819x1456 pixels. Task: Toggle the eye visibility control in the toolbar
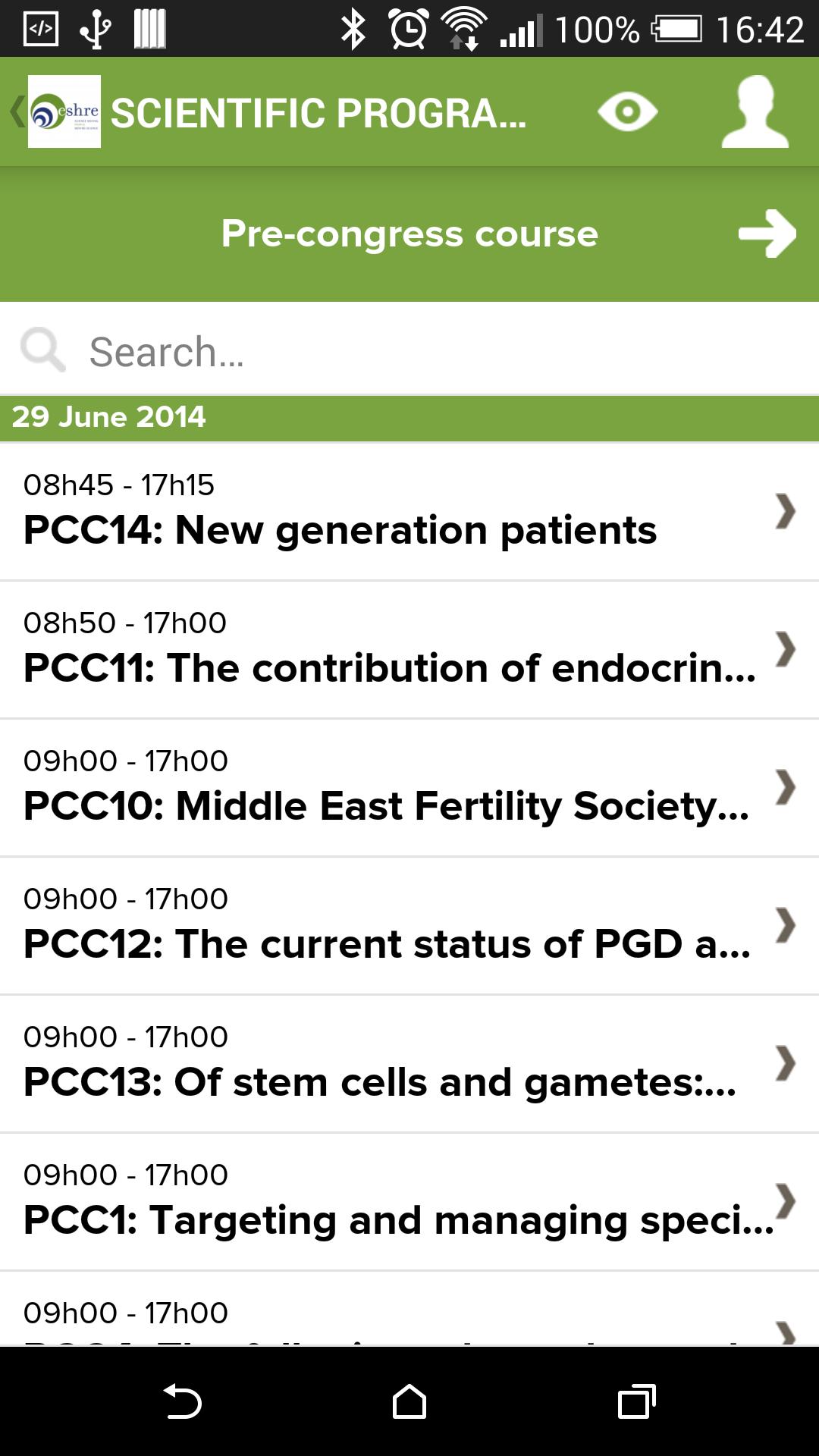point(628,111)
